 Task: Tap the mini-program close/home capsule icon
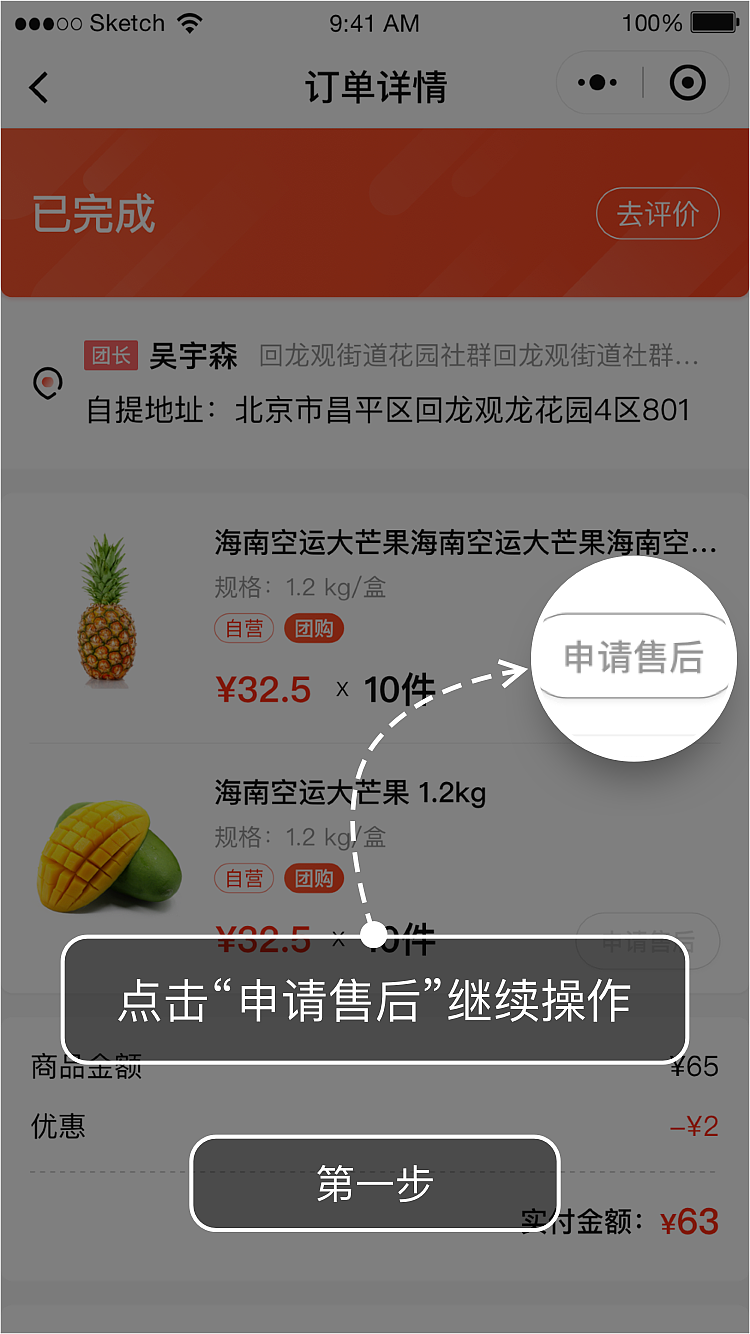[x=688, y=82]
